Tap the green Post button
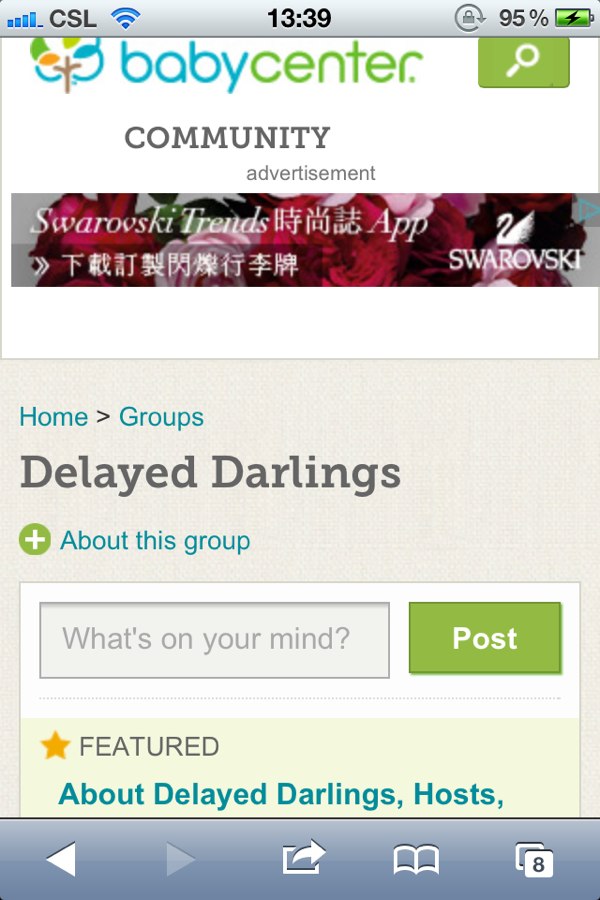This screenshot has width=600, height=900. [485, 638]
